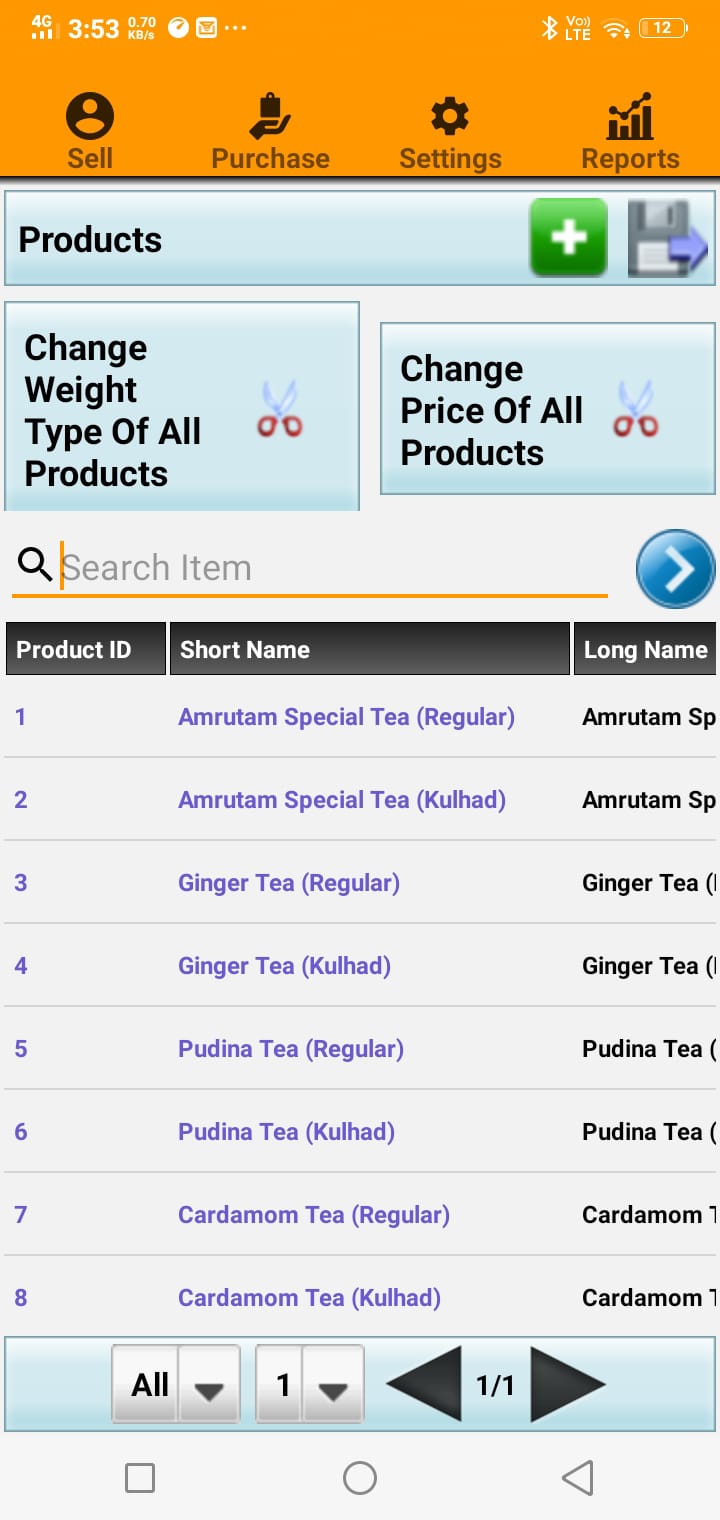Go to Settings tab

tap(450, 132)
